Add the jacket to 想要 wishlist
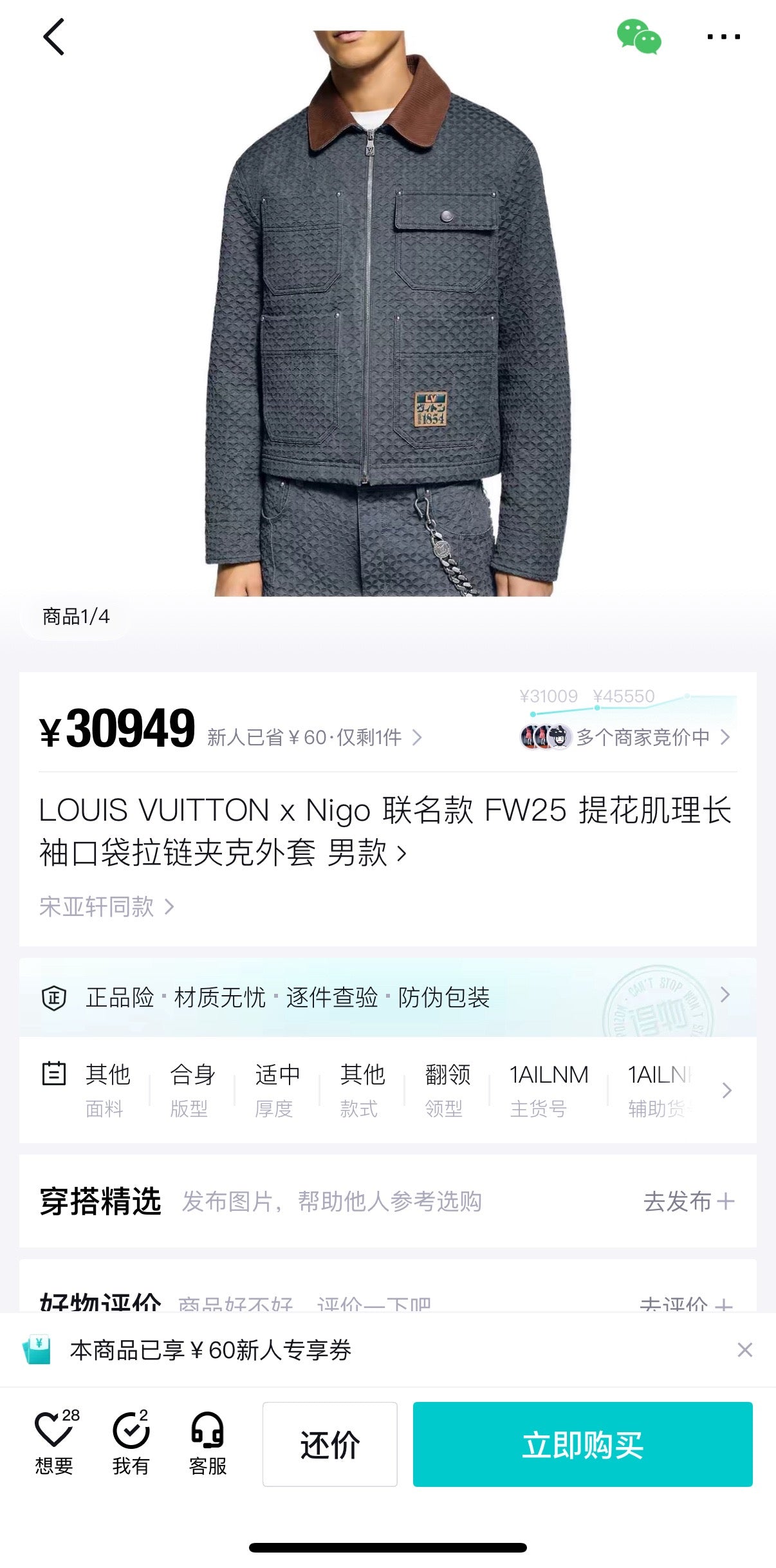776x1568 pixels. [54, 1442]
